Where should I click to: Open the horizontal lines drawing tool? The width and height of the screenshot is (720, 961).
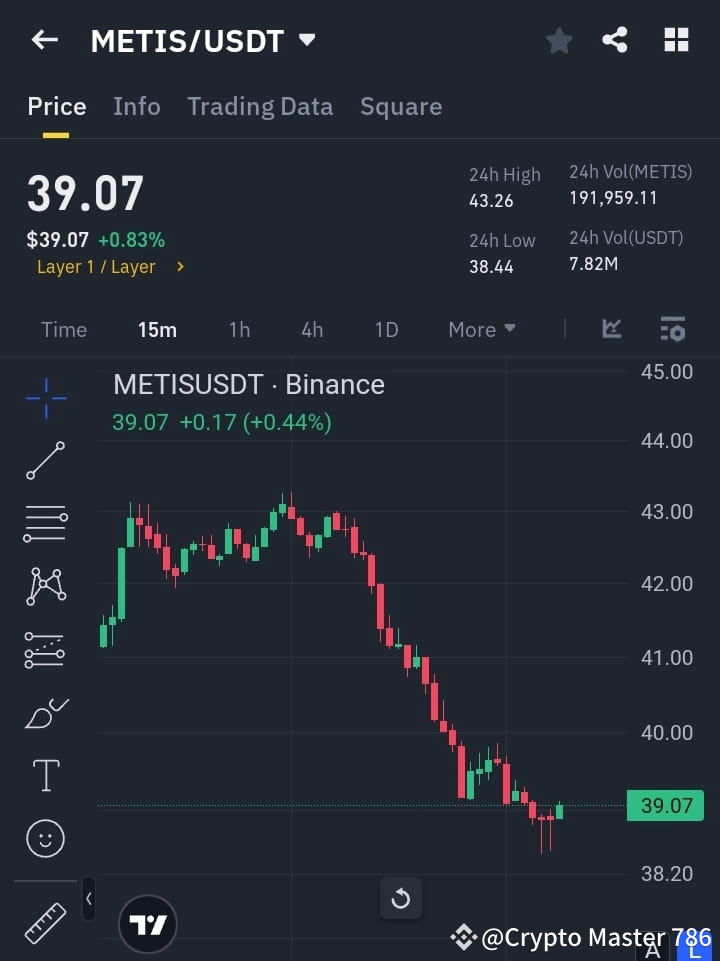tap(45, 524)
